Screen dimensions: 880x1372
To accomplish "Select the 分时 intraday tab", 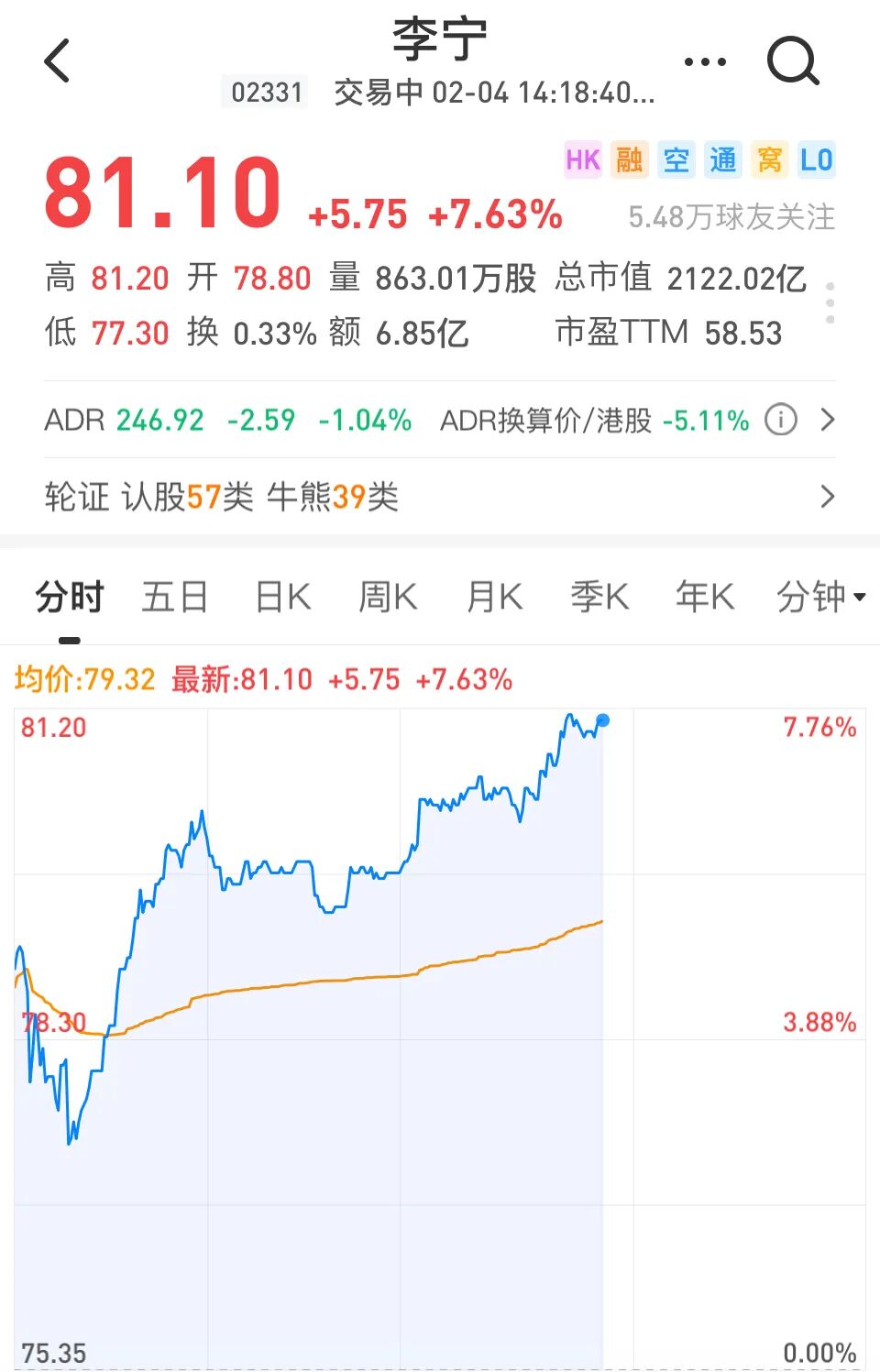I will pos(70,597).
